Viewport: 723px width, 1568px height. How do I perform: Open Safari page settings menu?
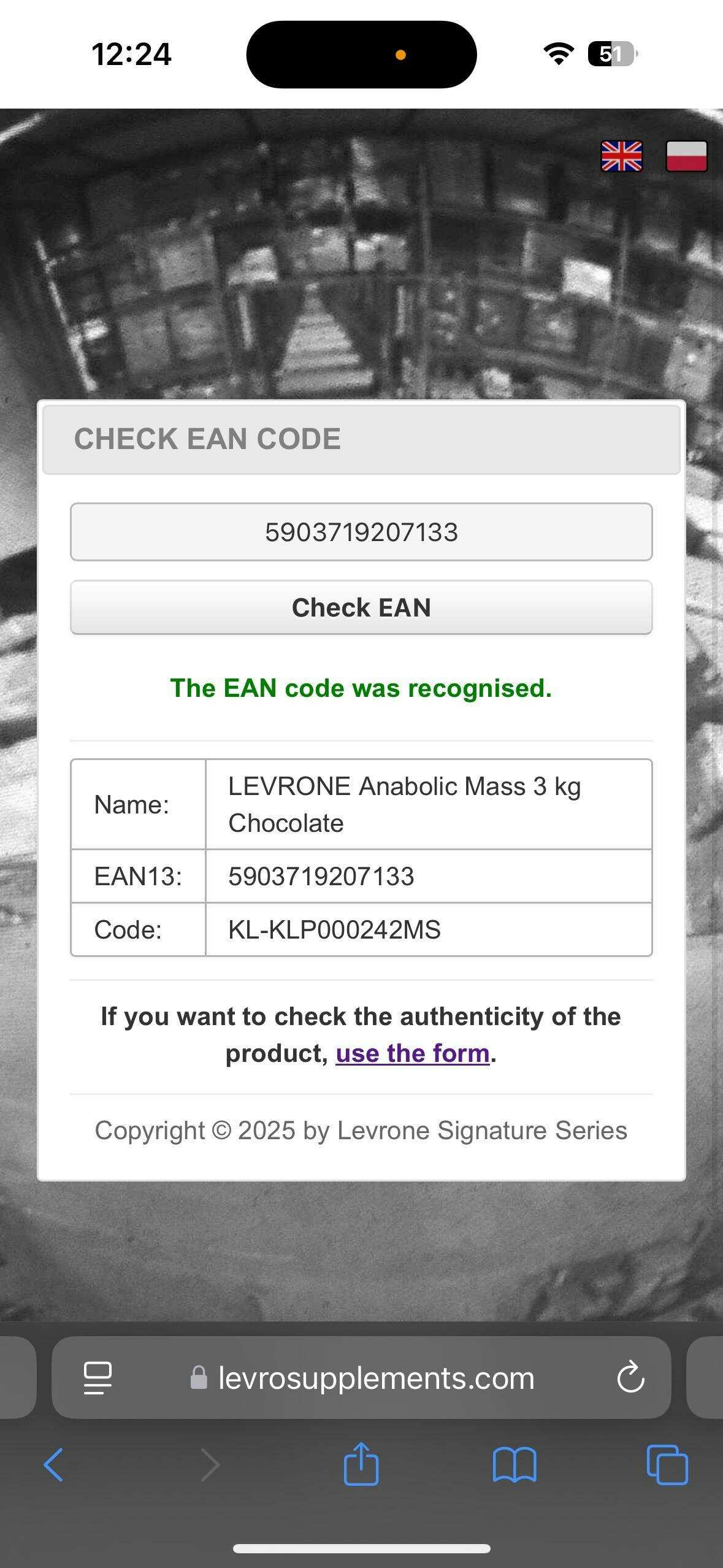pos(98,1378)
